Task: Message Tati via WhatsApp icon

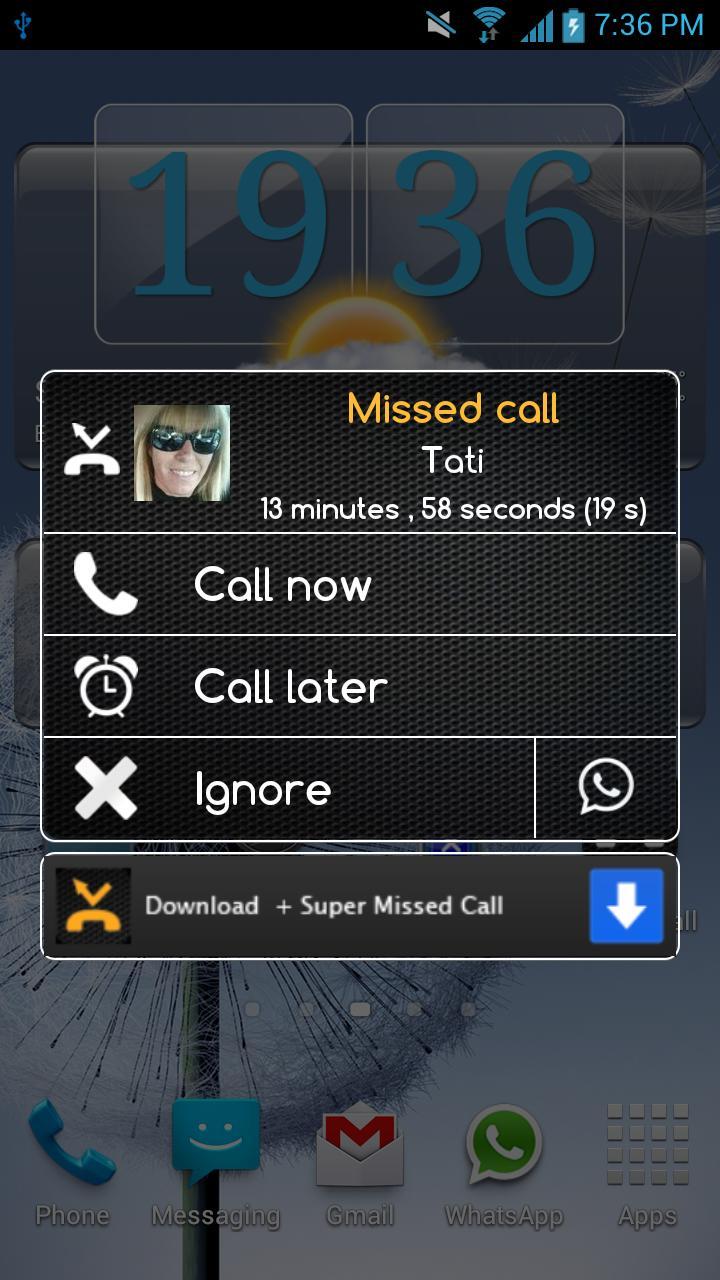Action: pyautogui.click(x=606, y=787)
